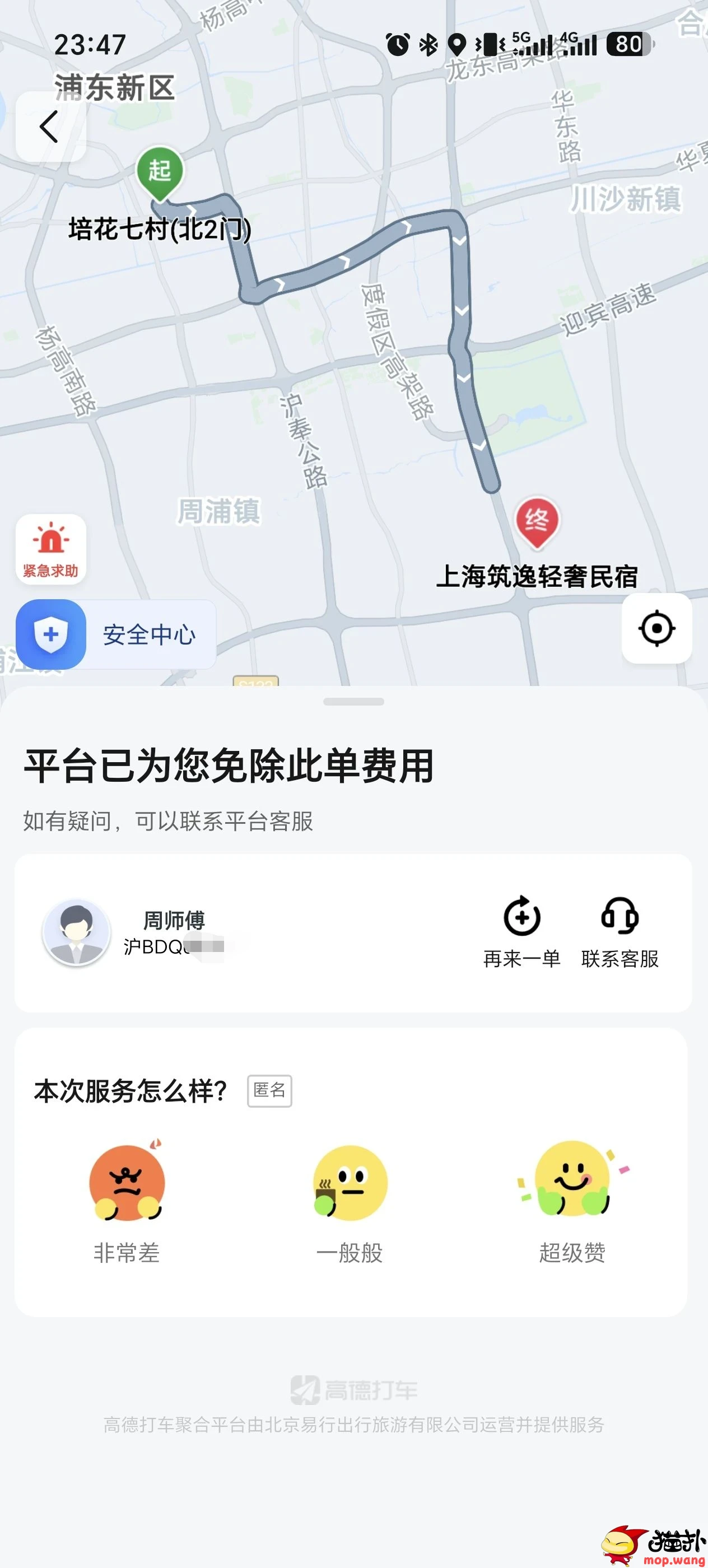This screenshot has width=708, height=1568.
Task: Tap the 紧急求助 emergency help button
Action: click(x=50, y=549)
